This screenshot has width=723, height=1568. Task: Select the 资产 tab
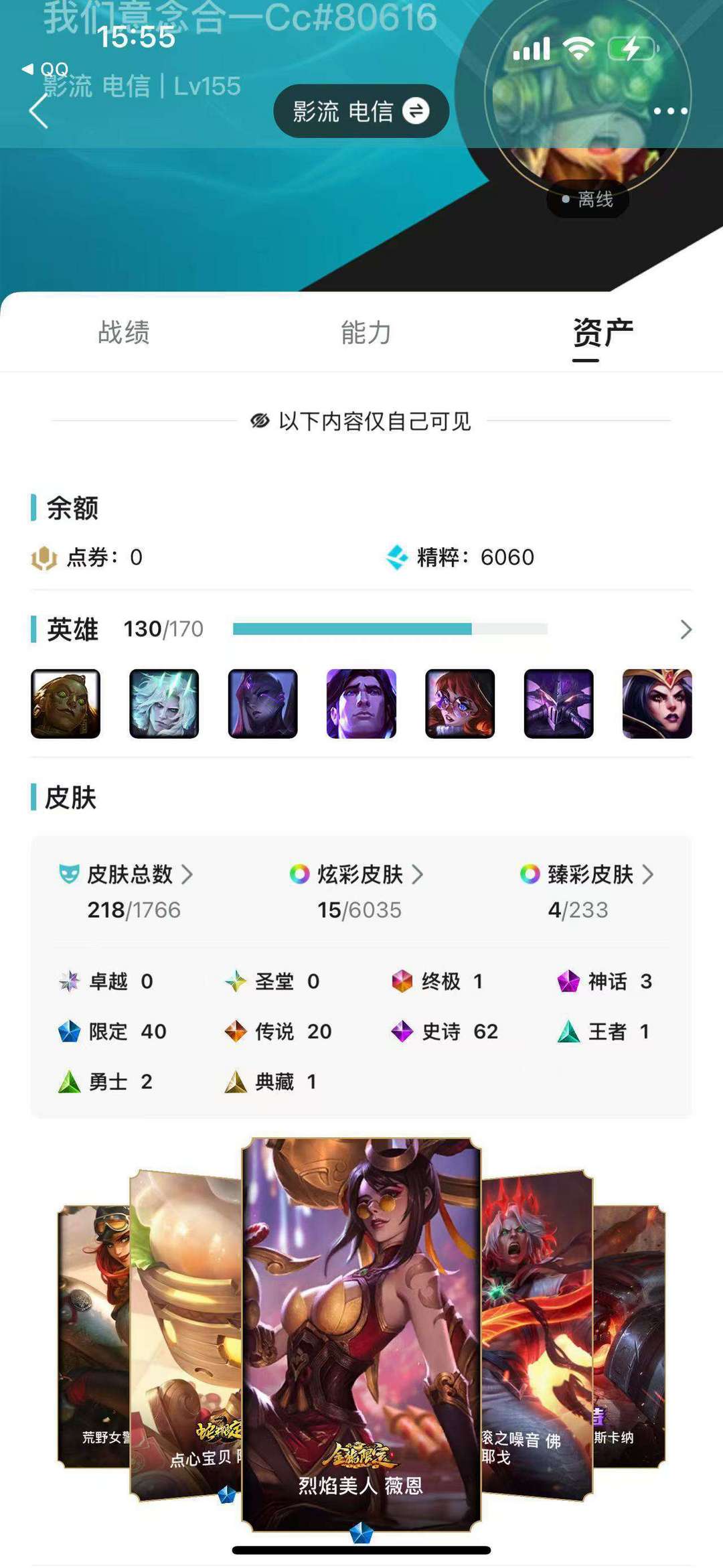[602, 332]
